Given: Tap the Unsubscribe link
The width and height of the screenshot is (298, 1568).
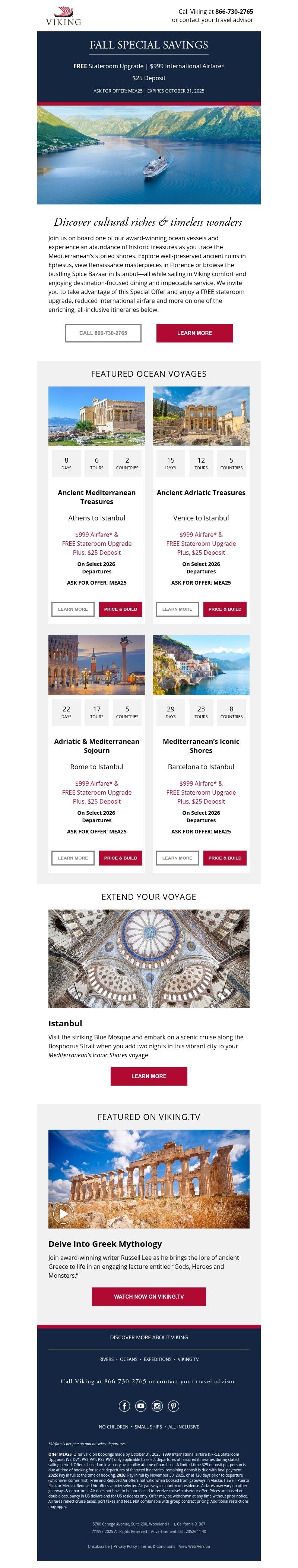Looking at the screenshot, I should [x=98, y=1546].
